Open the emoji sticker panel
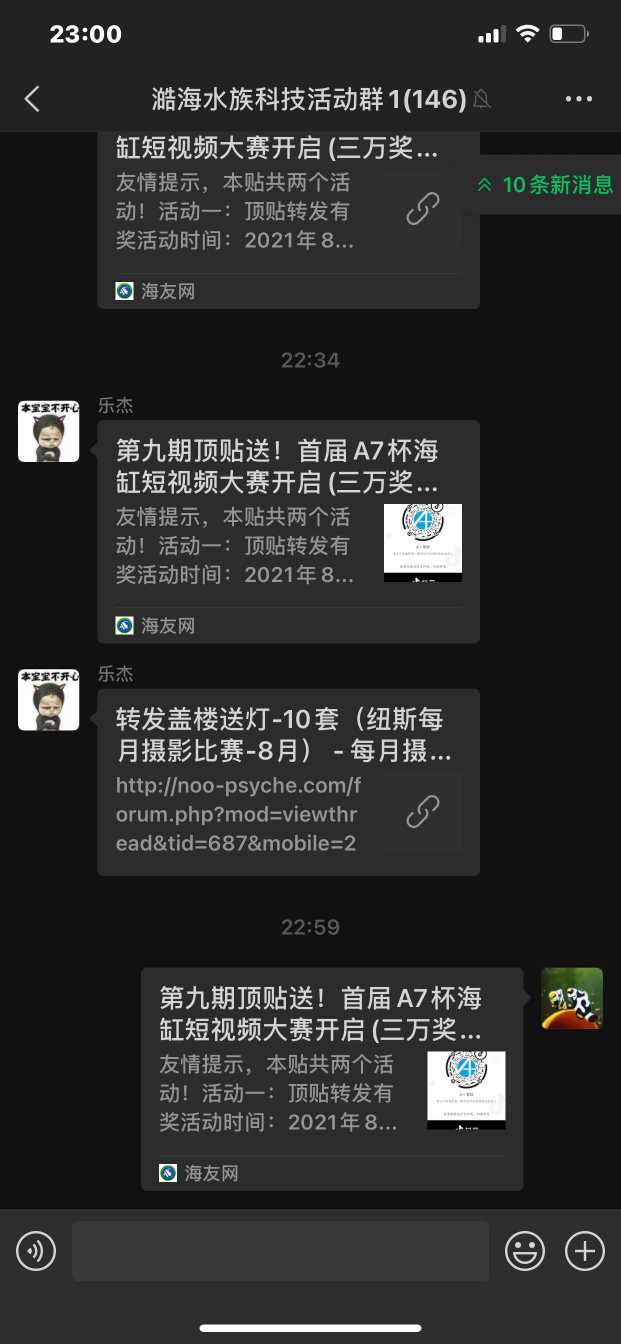Image resolution: width=621 pixels, height=1344 pixels. [x=525, y=1250]
